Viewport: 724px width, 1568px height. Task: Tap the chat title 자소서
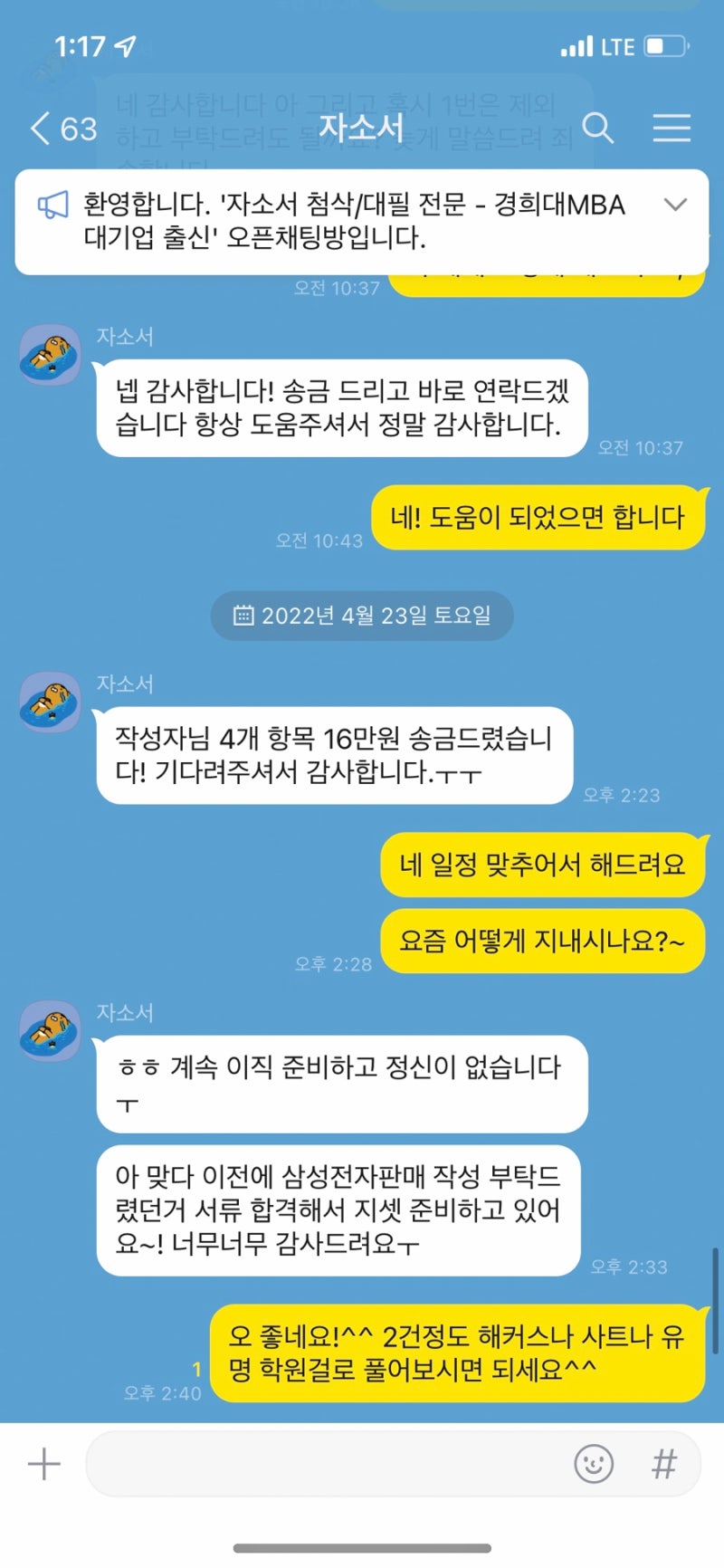pyautogui.click(x=362, y=127)
